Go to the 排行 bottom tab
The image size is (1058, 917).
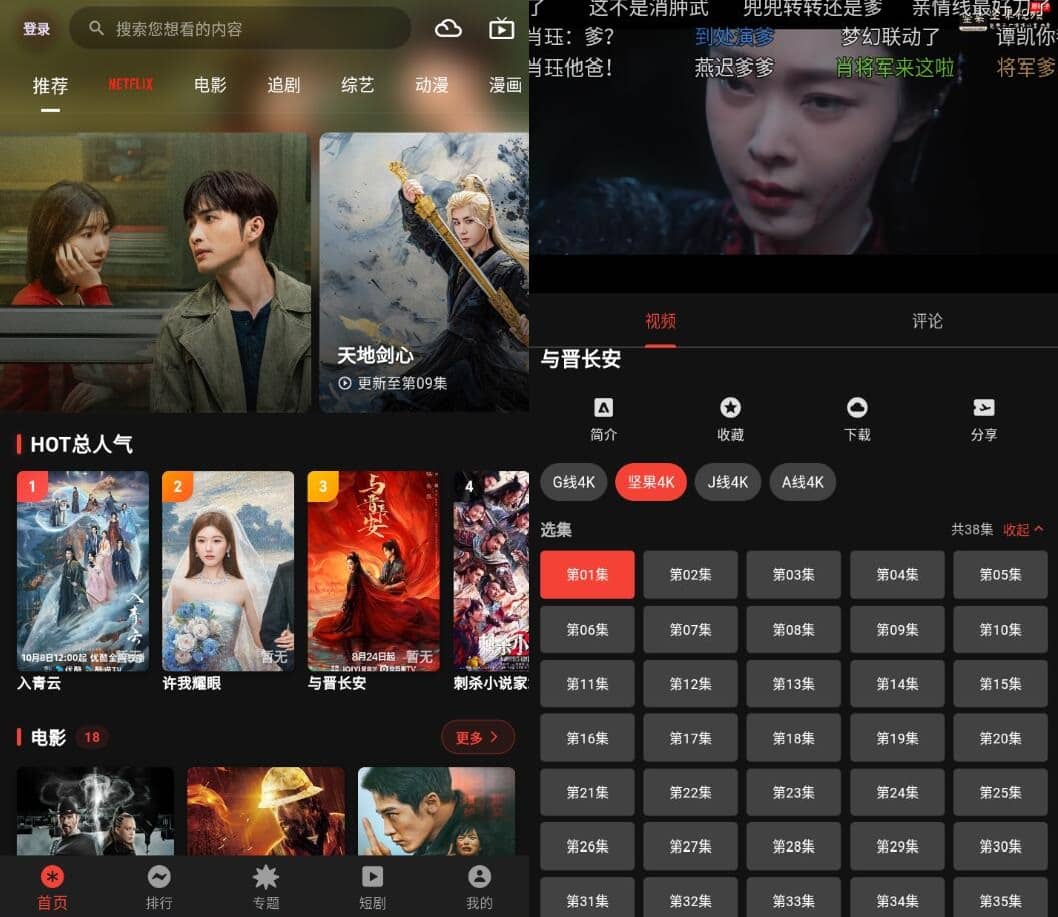(x=159, y=887)
